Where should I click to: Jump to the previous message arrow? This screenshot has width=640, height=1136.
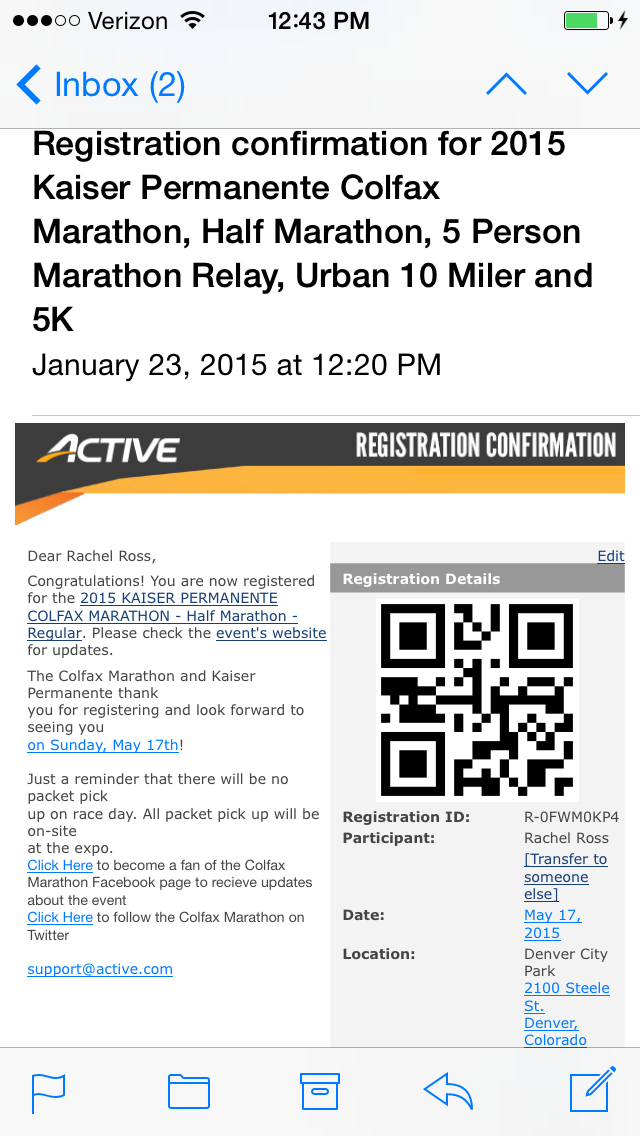(x=506, y=84)
